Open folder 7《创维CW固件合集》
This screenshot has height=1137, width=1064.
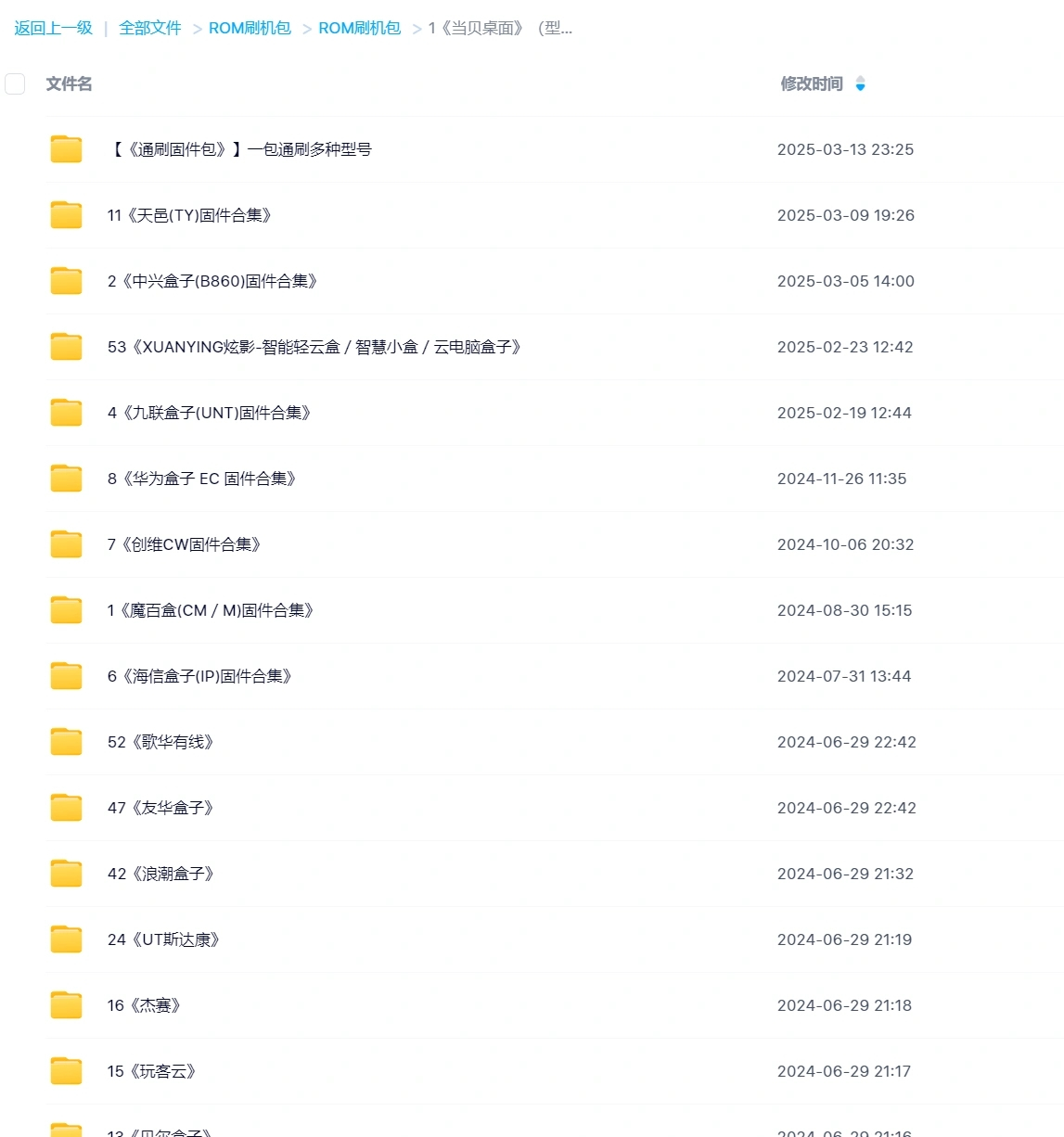pyautogui.click(x=184, y=544)
